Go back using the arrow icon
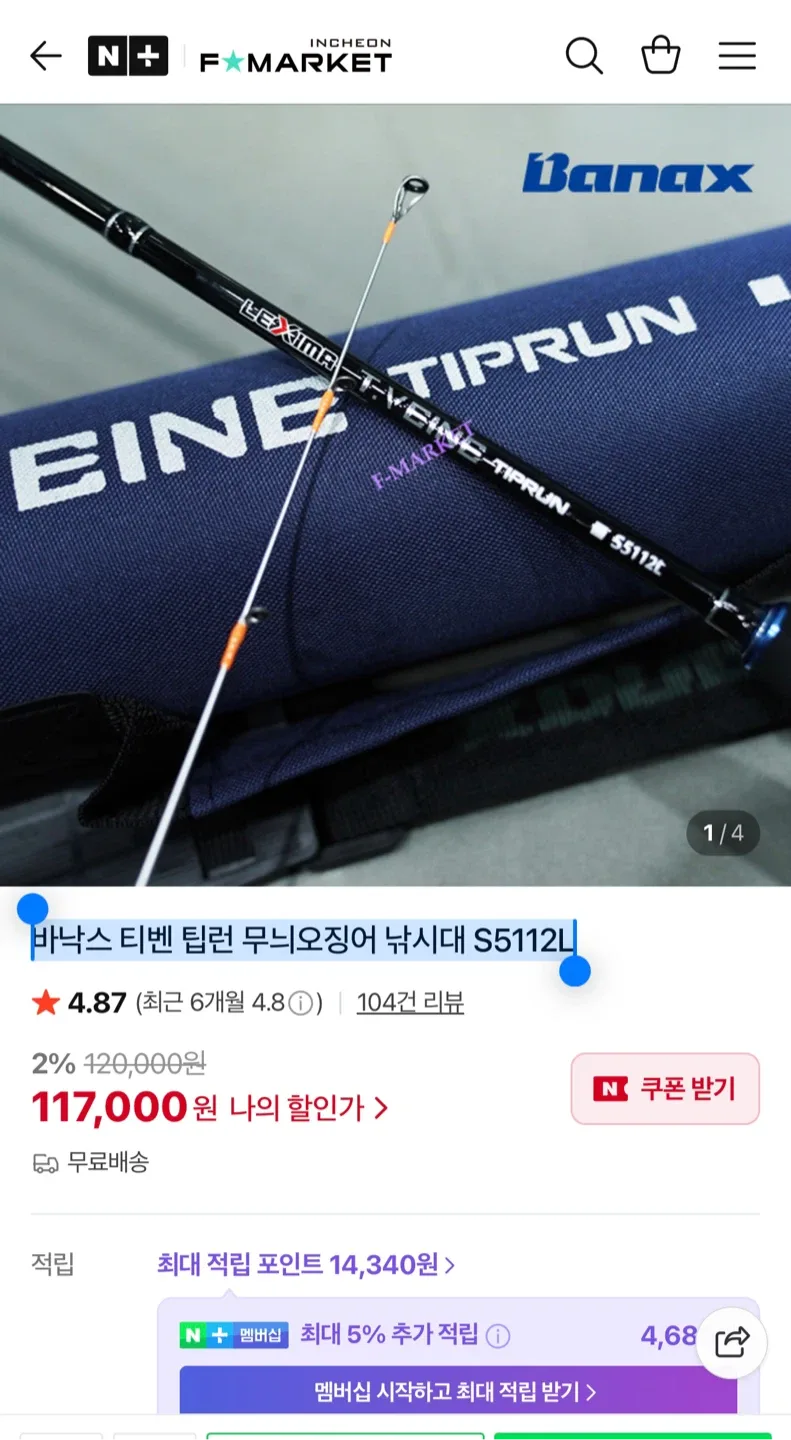The image size is (791, 1440). 46,56
